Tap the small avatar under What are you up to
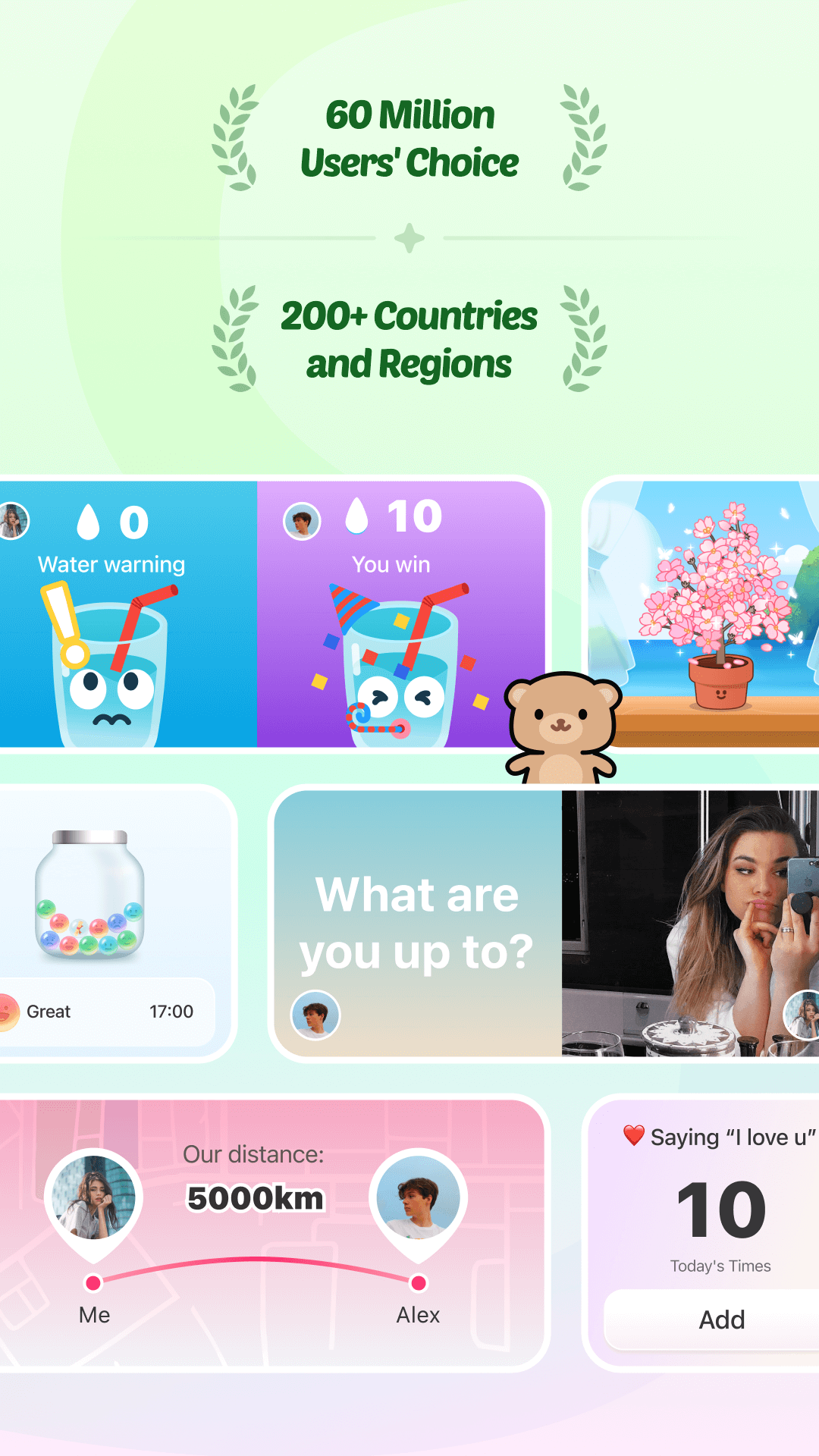This screenshot has height=1456, width=819. coord(315,1016)
